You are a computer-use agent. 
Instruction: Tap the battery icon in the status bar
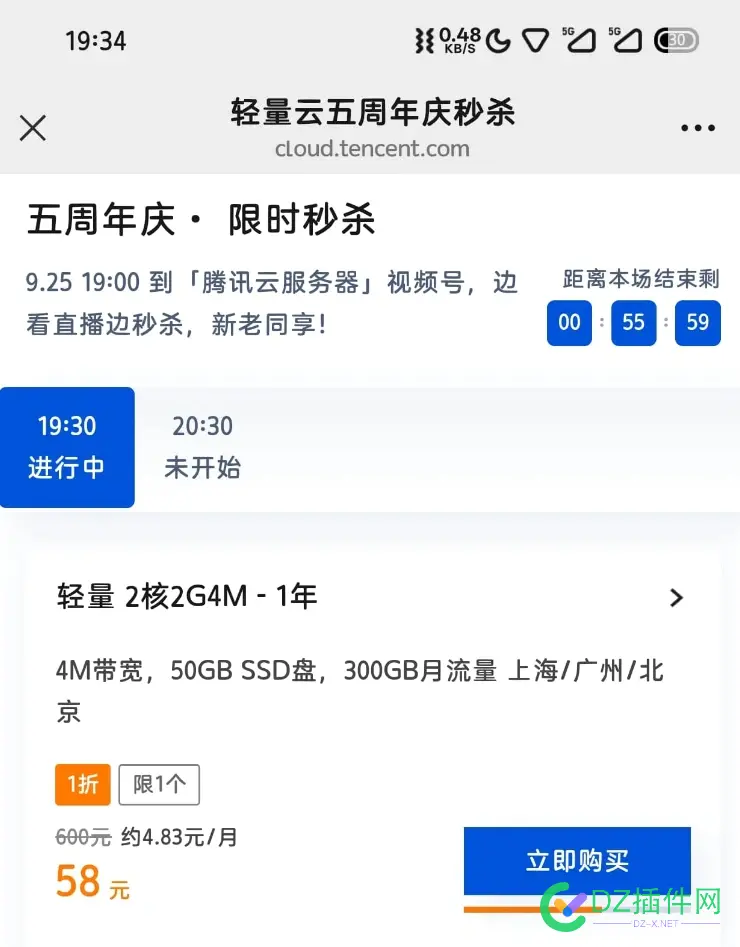tap(675, 40)
